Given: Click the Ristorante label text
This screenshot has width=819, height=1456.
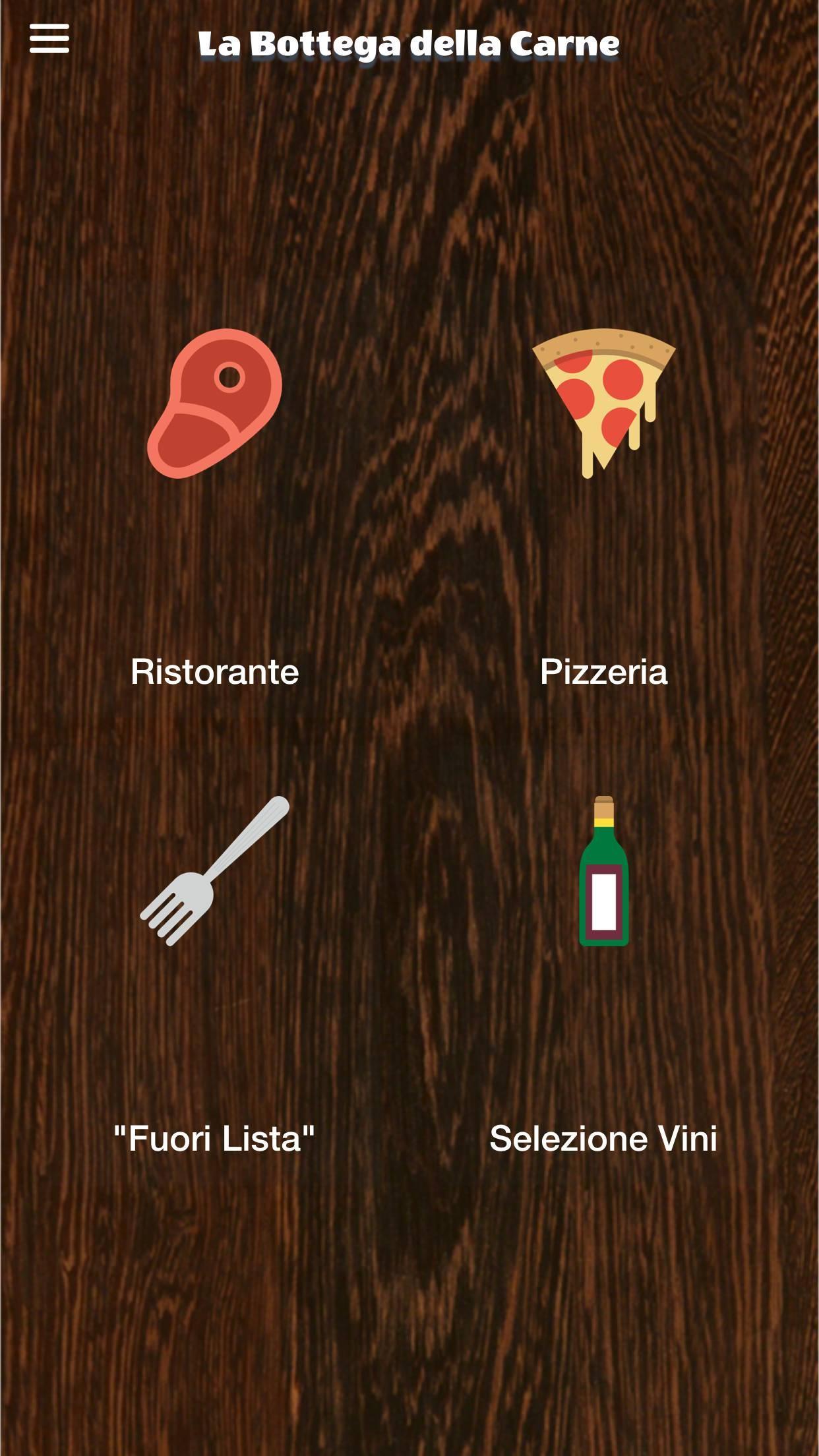Looking at the screenshot, I should (214, 673).
